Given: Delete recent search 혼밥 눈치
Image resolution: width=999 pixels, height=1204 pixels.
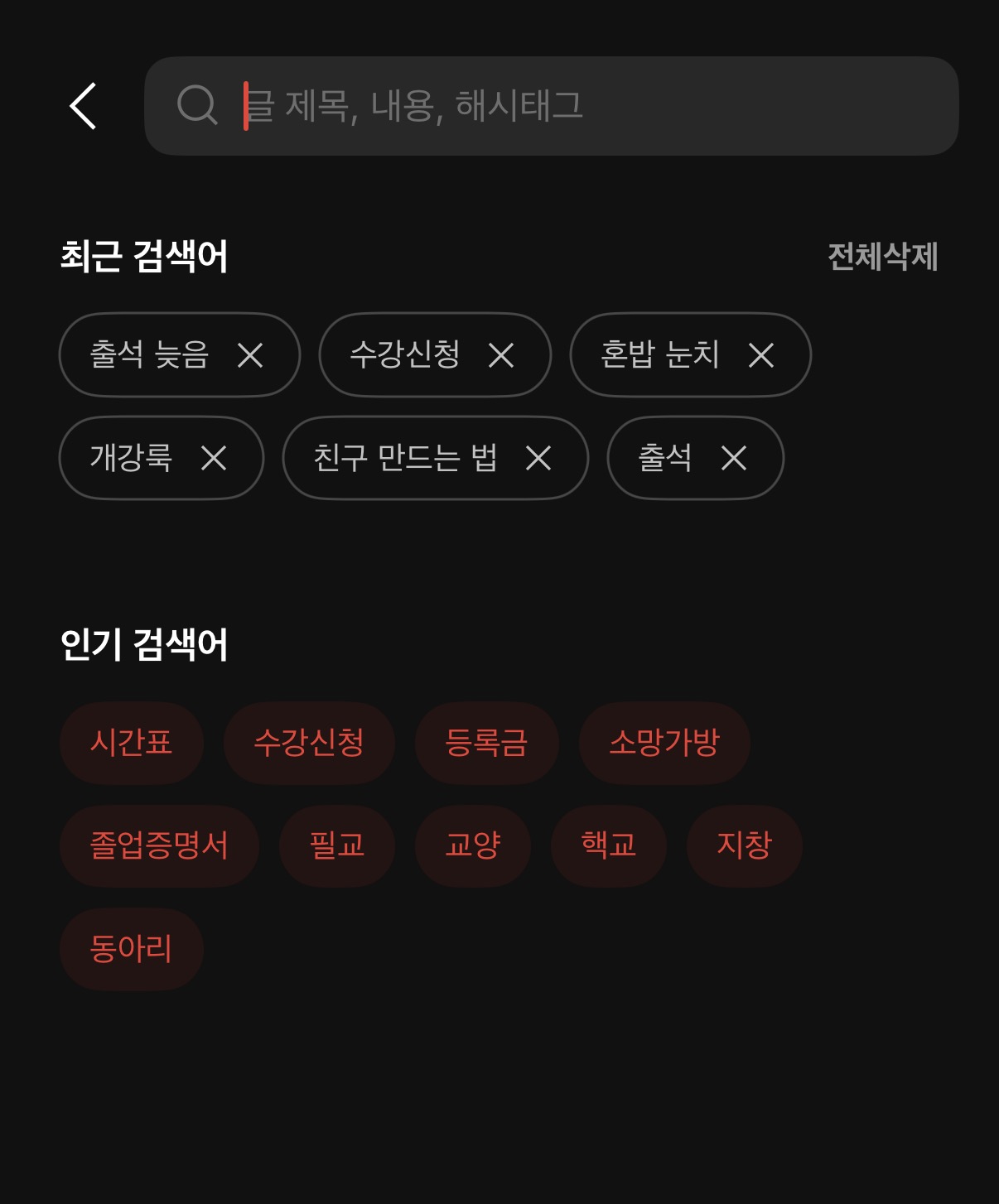Looking at the screenshot, I should click(761, 355).
